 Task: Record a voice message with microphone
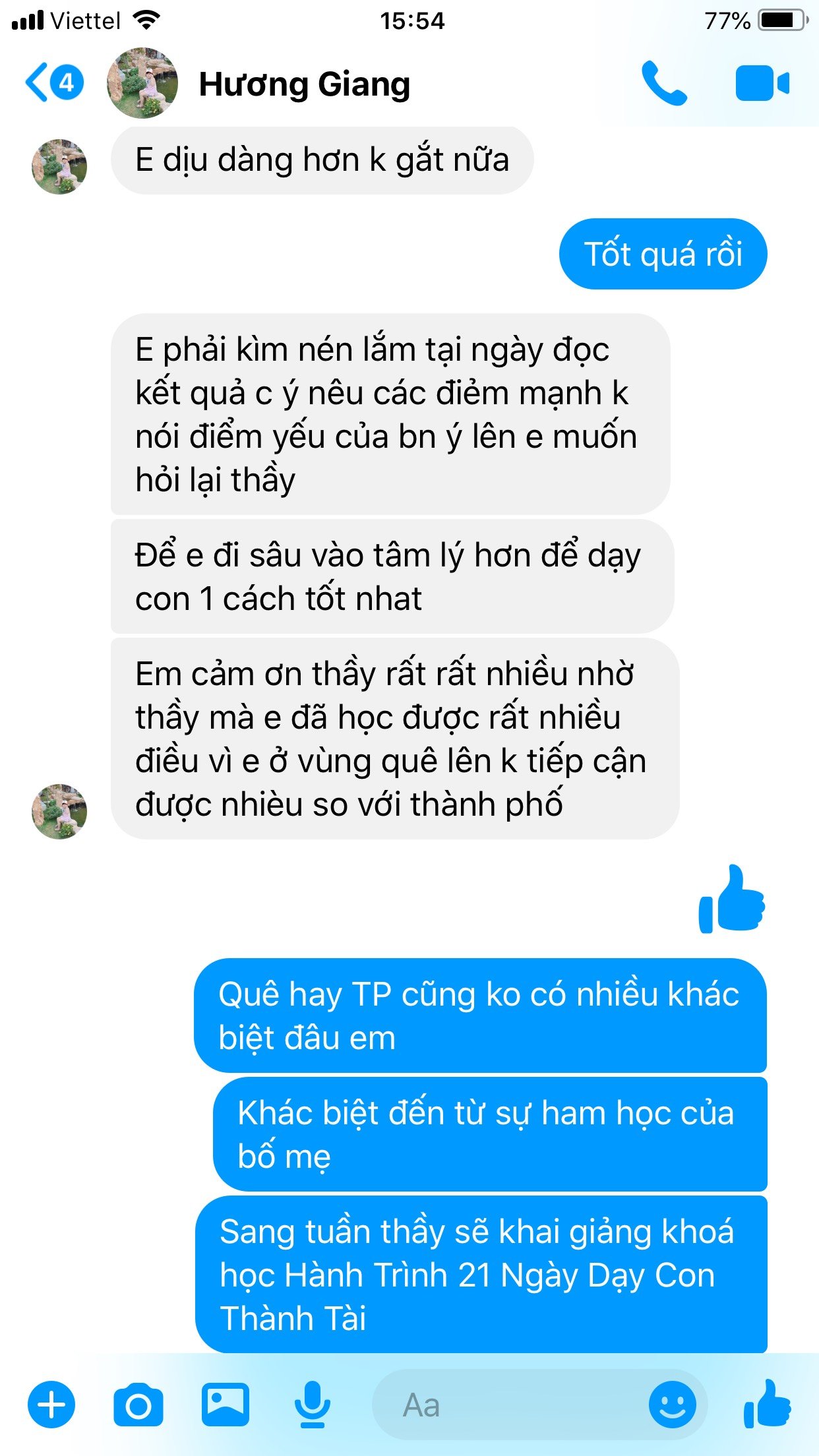(313, 1404)
